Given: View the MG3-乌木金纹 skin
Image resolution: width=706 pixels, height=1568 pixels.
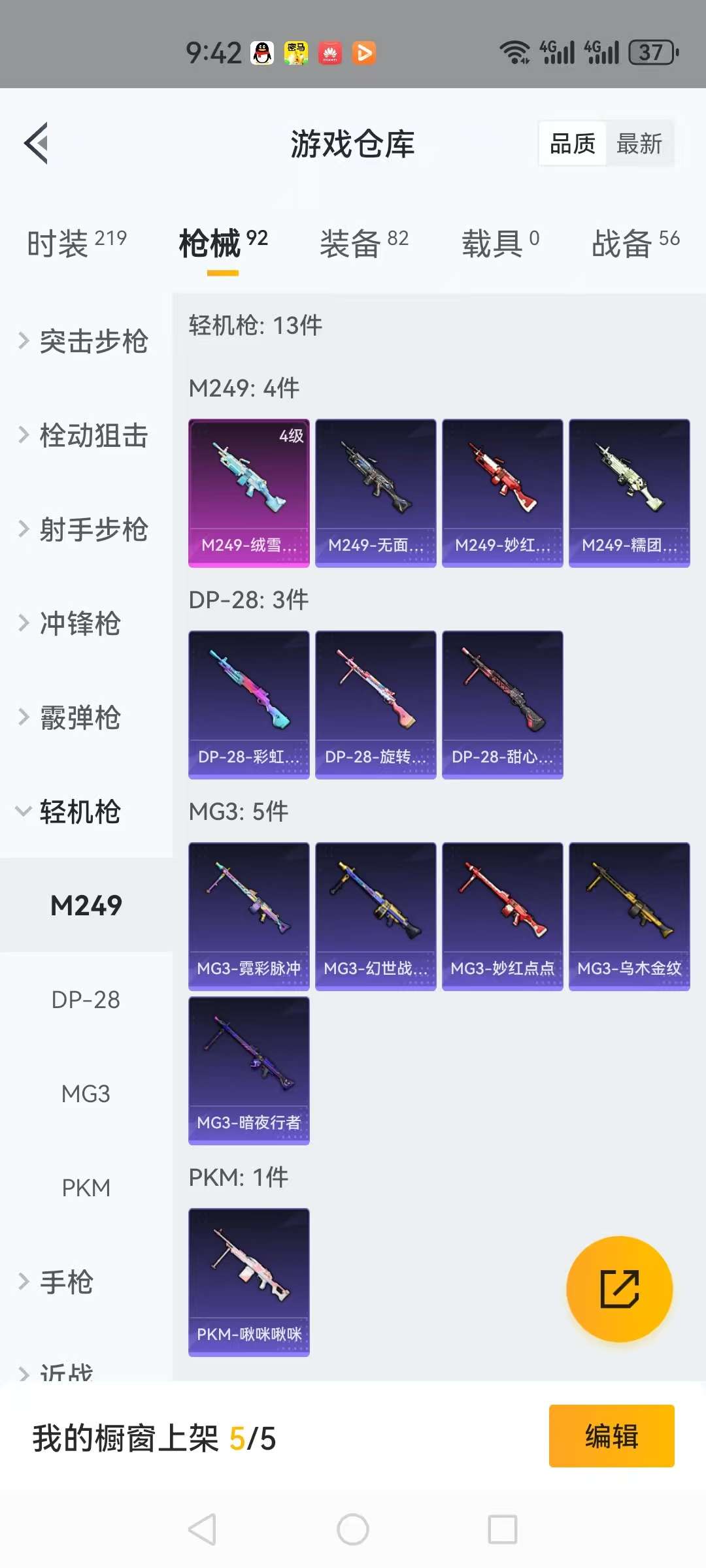Looking at the screenshot, I should (629, 916).
